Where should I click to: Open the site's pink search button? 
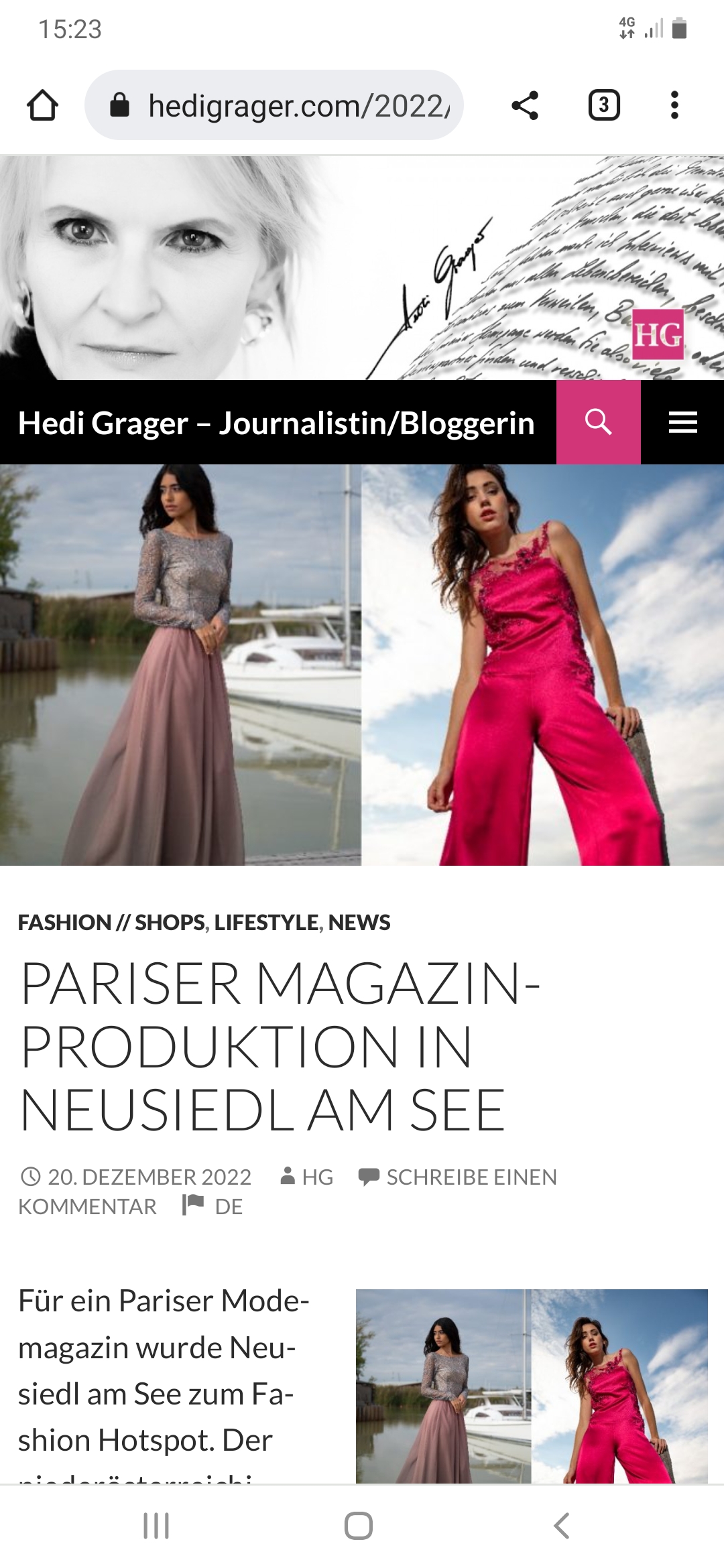pos(598,422)
